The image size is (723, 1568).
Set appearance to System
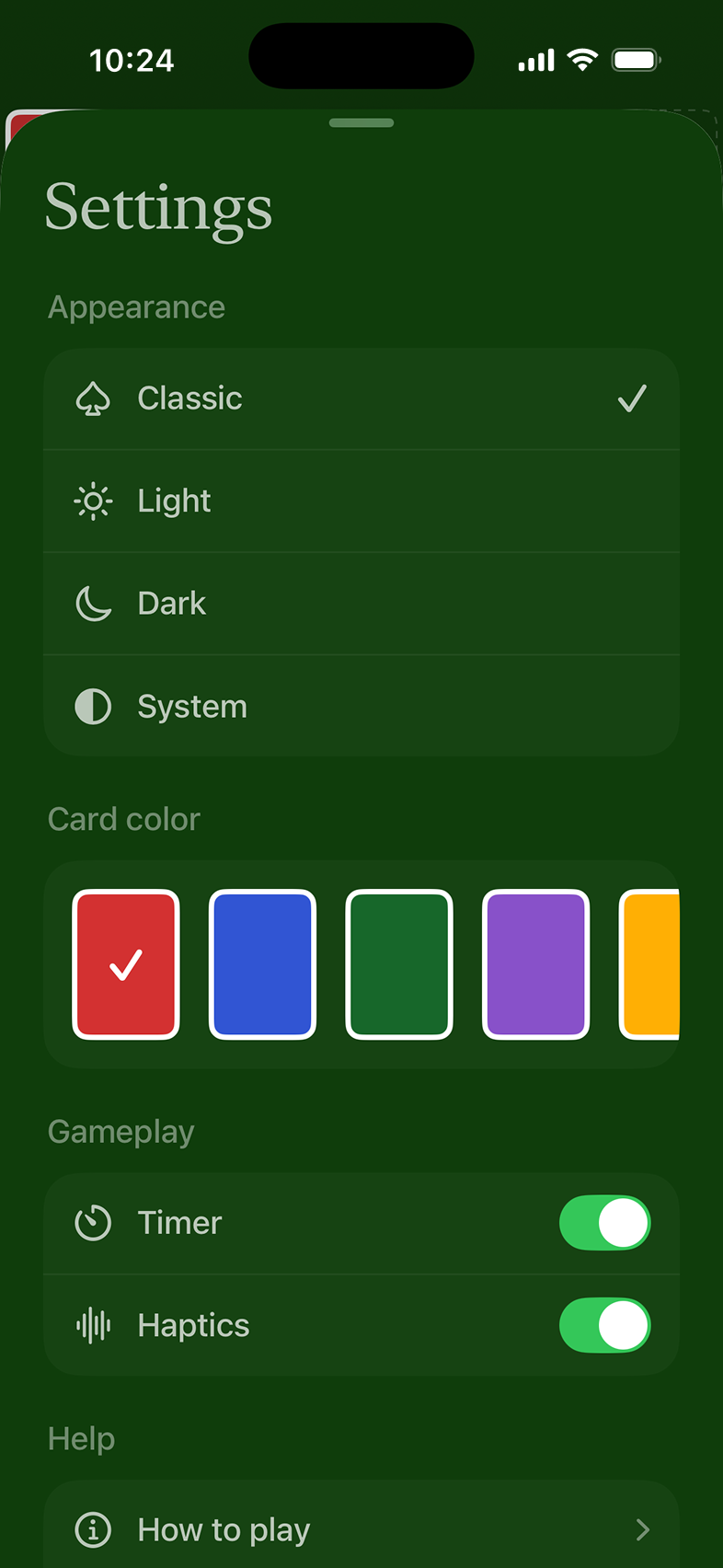[361, 707]
